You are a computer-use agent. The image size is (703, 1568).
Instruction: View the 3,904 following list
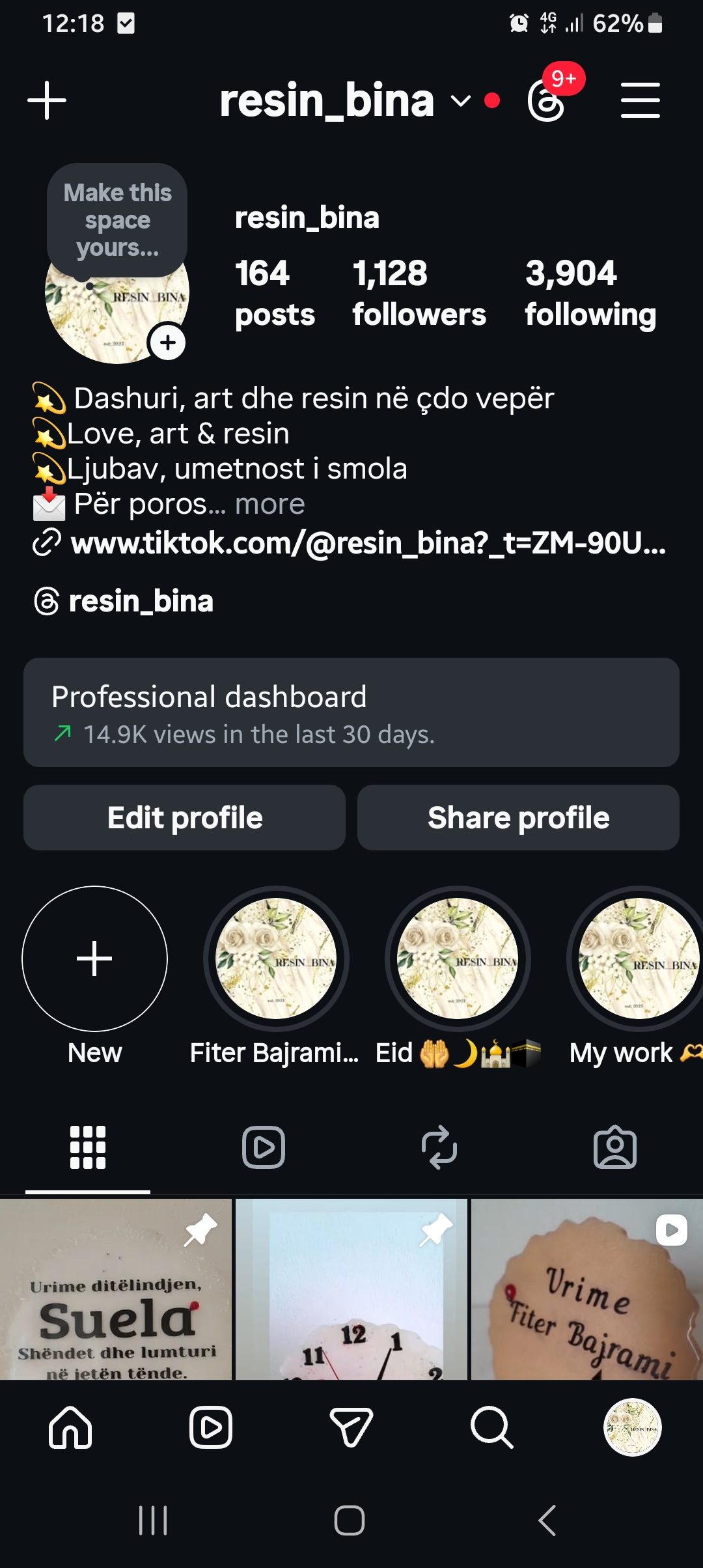tap(590, 293)
